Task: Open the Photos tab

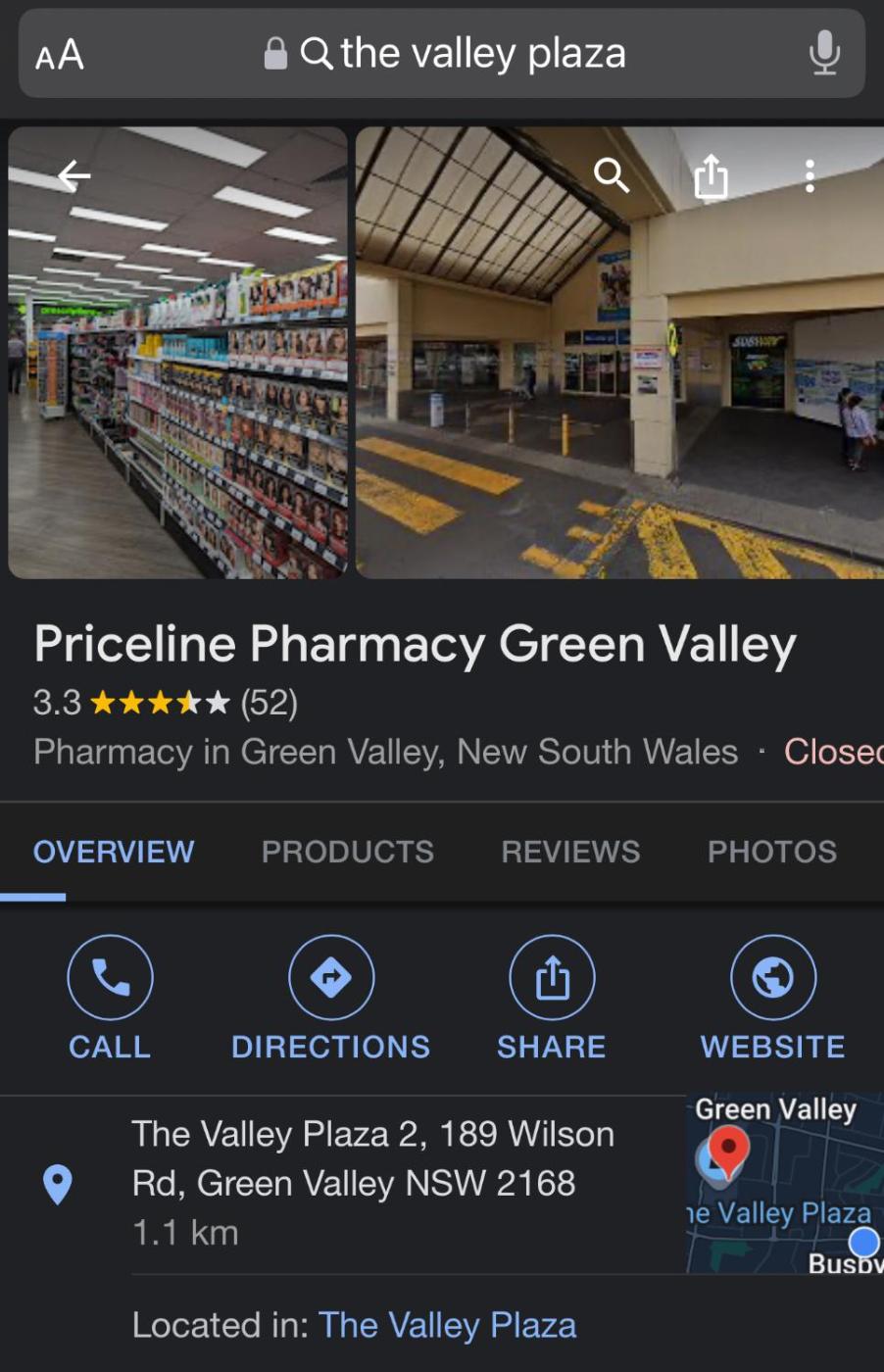Action: tap(772, 852)
